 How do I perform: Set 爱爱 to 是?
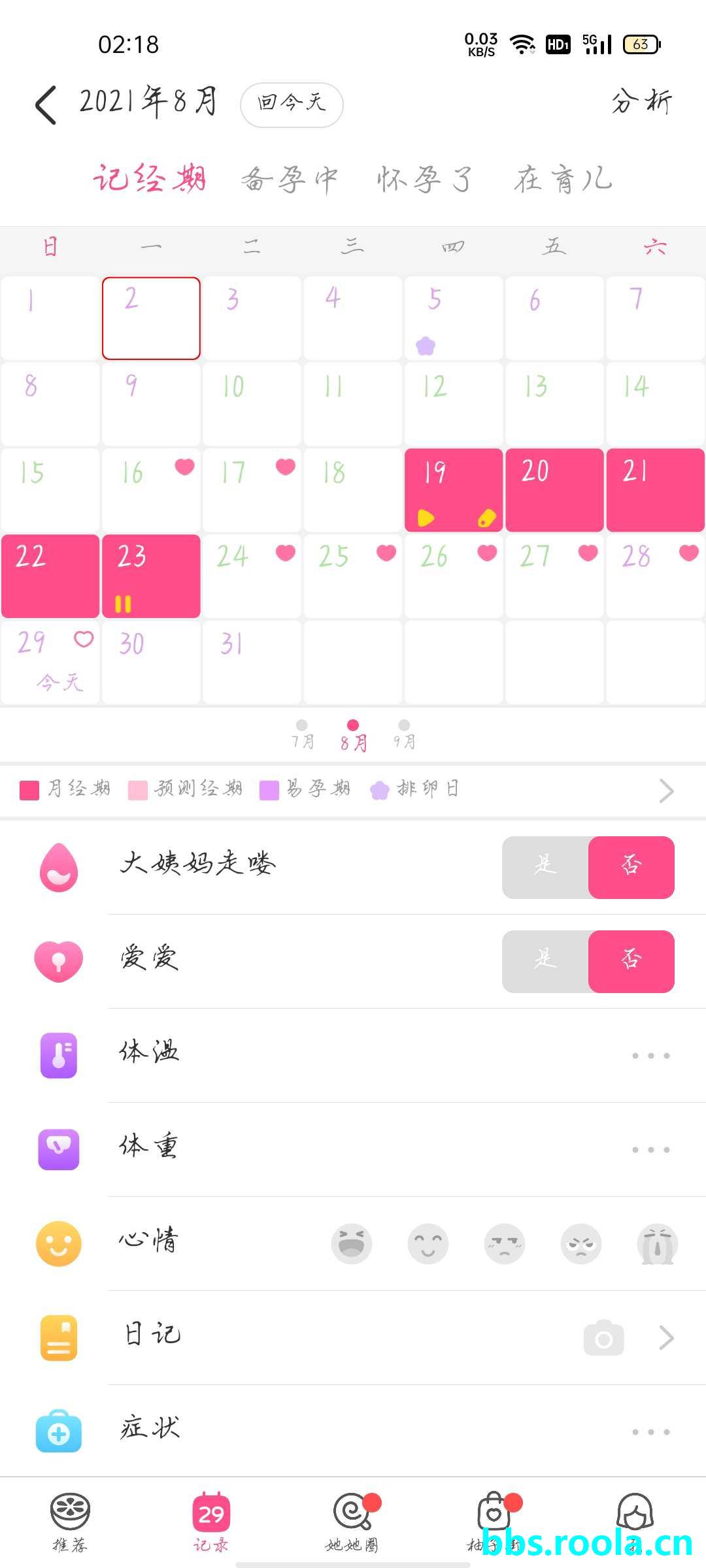[x=545, y=961]
